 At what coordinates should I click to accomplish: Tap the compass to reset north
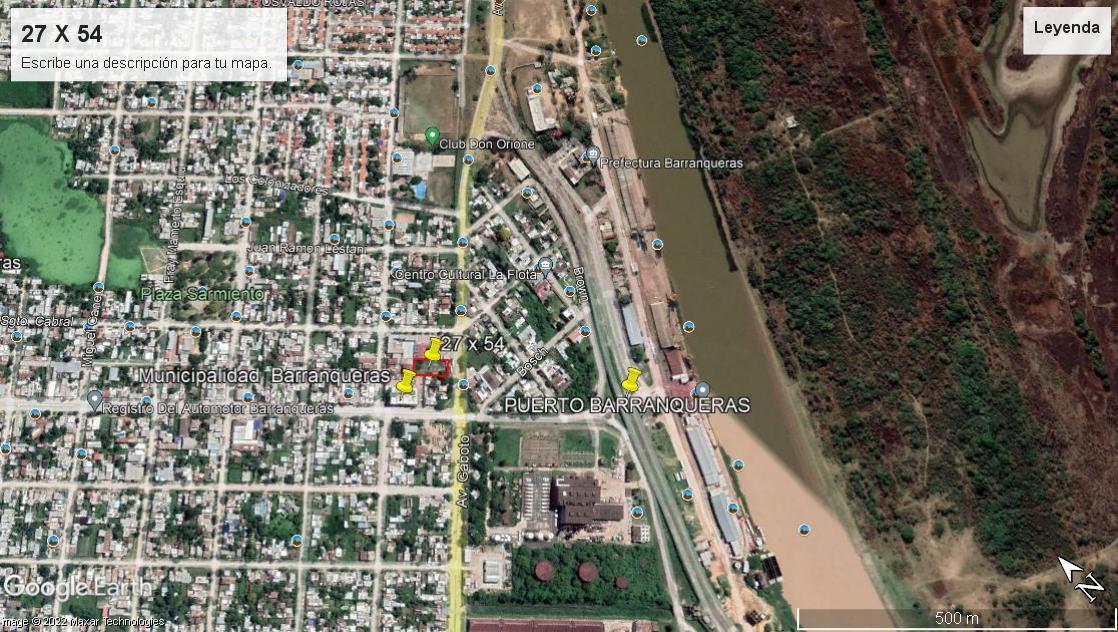tap(1079, 578)
